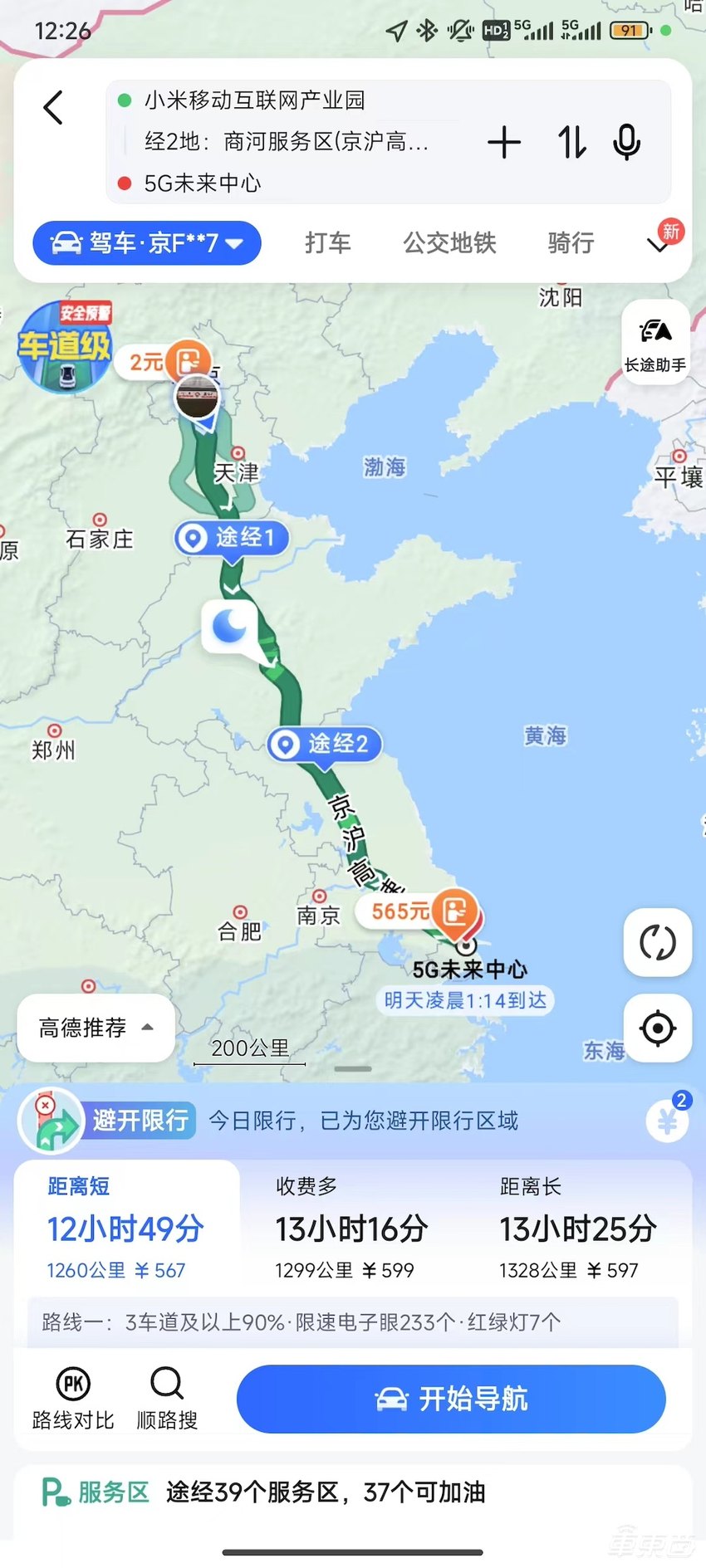This screenshot has width=706, height=1568.
Task: Swap start and destination with the reverse icon
Action: [571, 143]
